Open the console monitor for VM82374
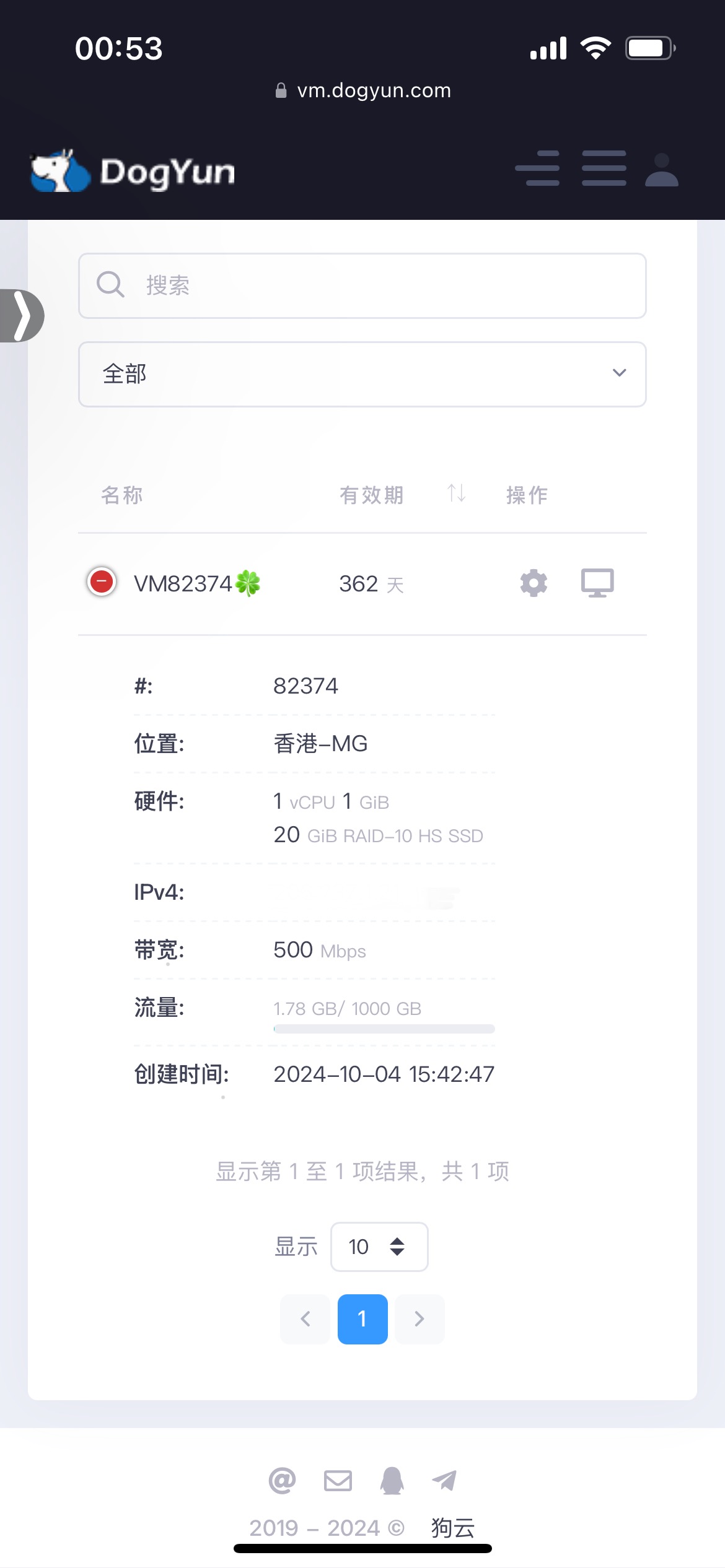725x1568 pixels. tap(597, 583)
